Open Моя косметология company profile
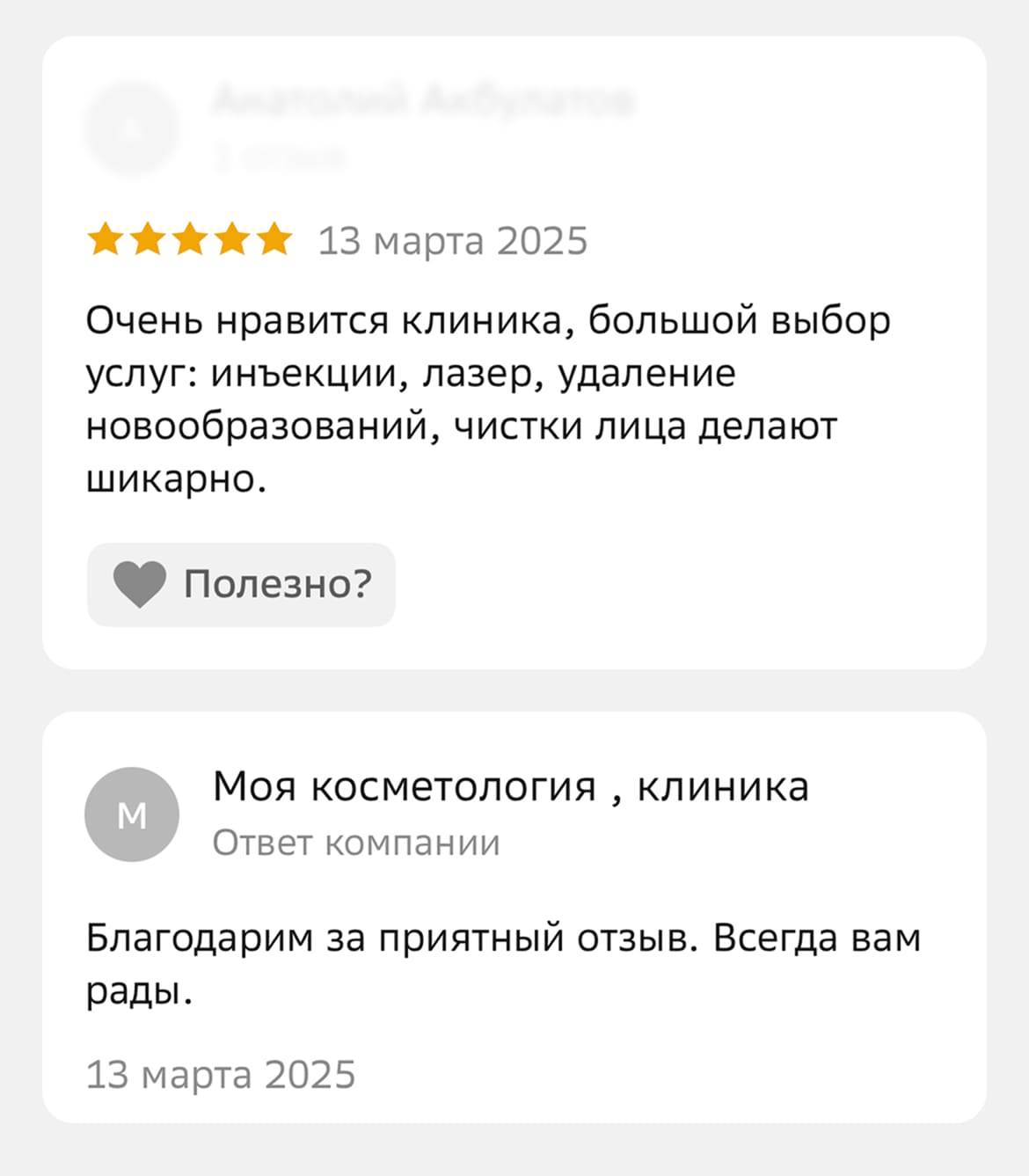1029x1176 pixels. 510,786
